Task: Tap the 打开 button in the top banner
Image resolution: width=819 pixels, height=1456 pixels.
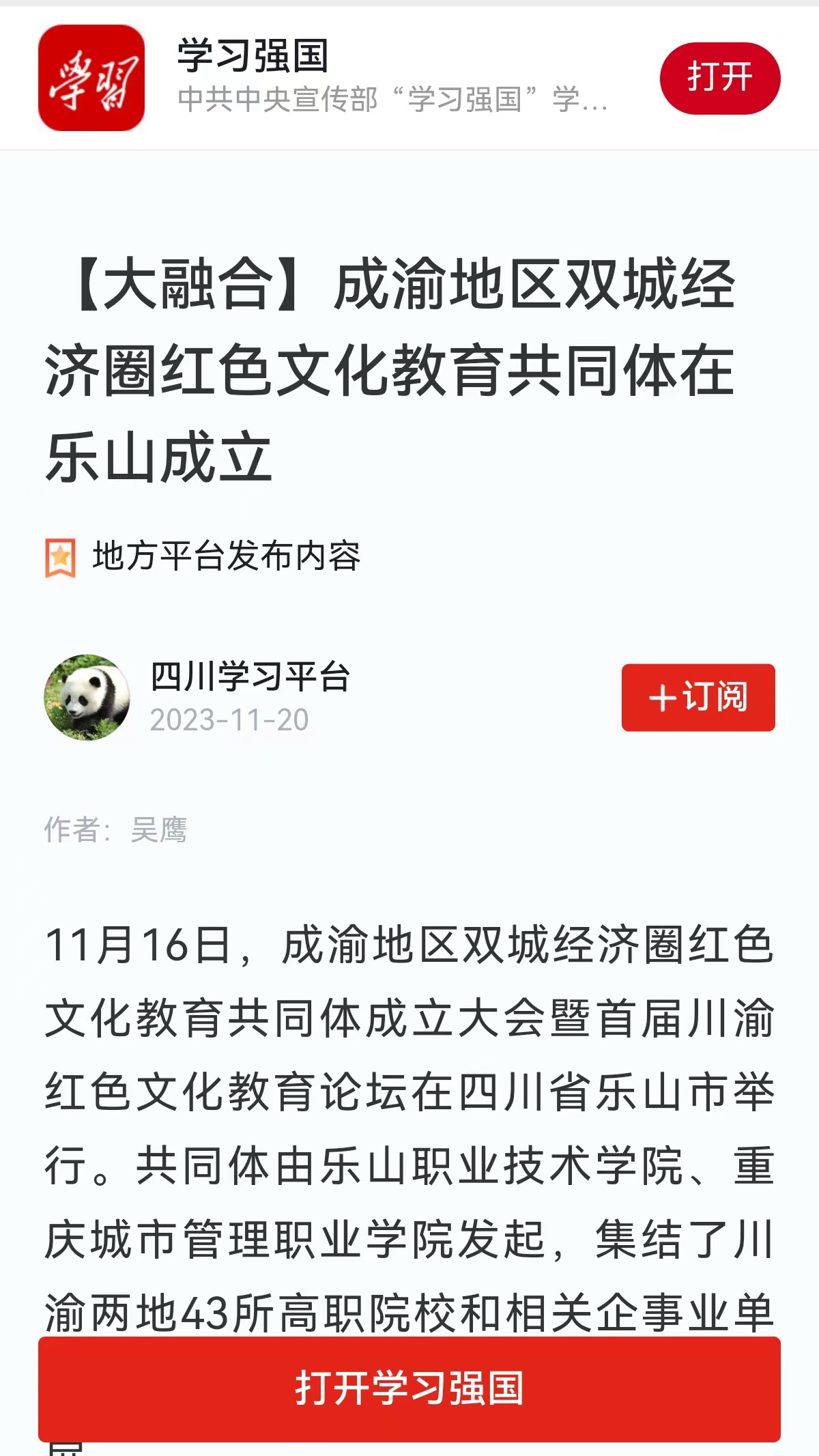Action: 719,78
